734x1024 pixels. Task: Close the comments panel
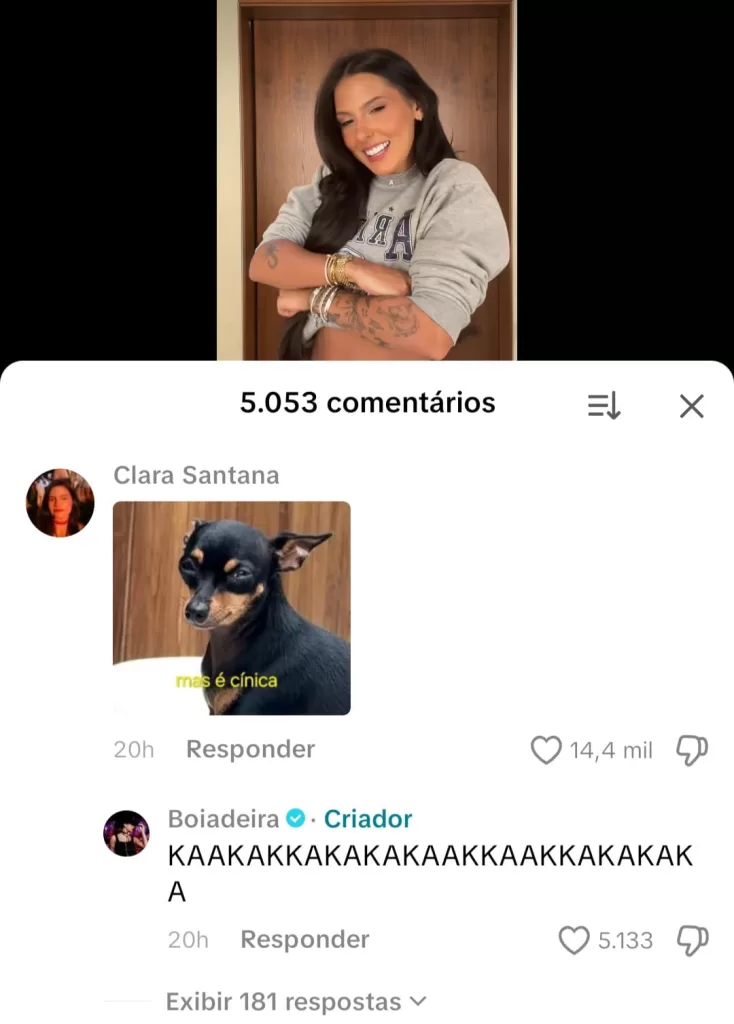point(692,405)
